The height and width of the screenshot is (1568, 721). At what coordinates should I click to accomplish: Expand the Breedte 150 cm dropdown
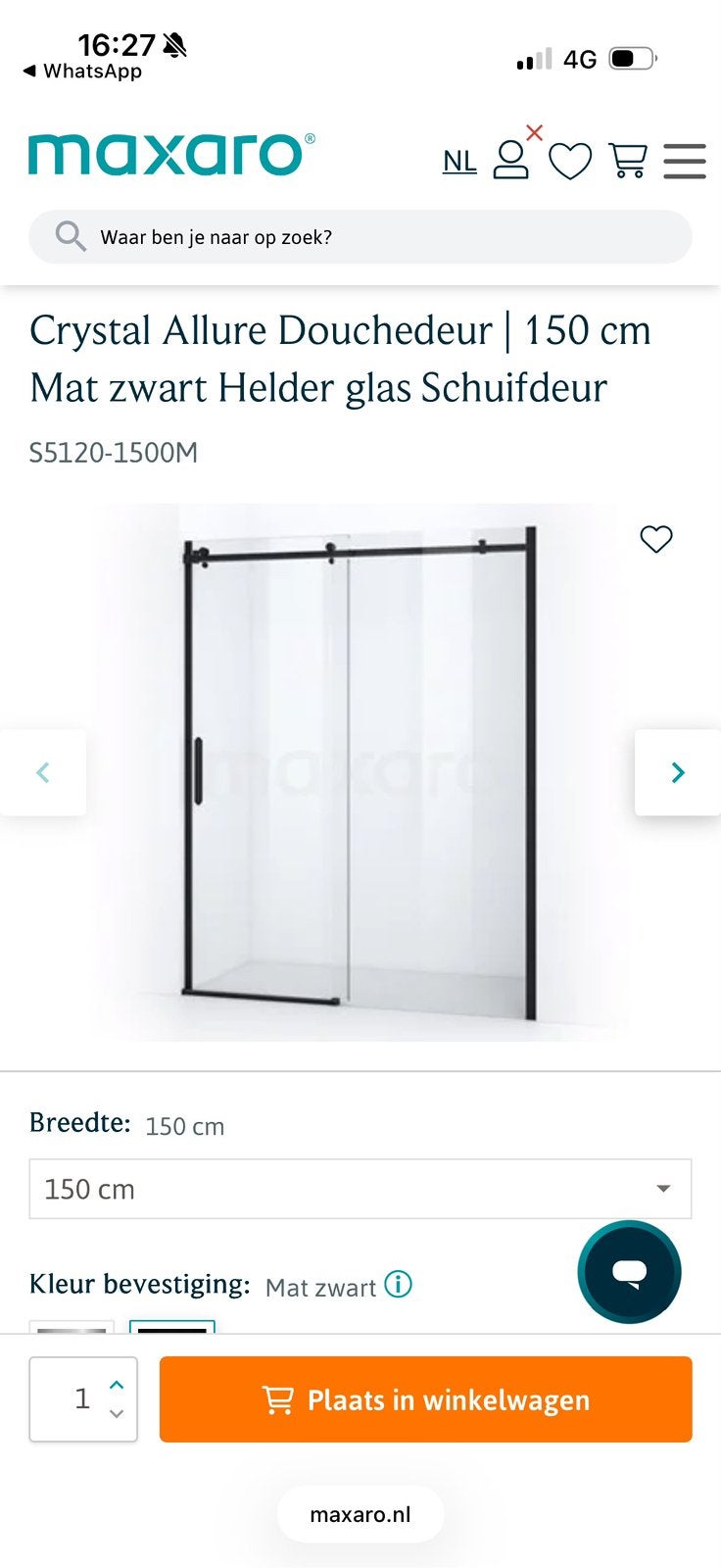point(360,1189)
